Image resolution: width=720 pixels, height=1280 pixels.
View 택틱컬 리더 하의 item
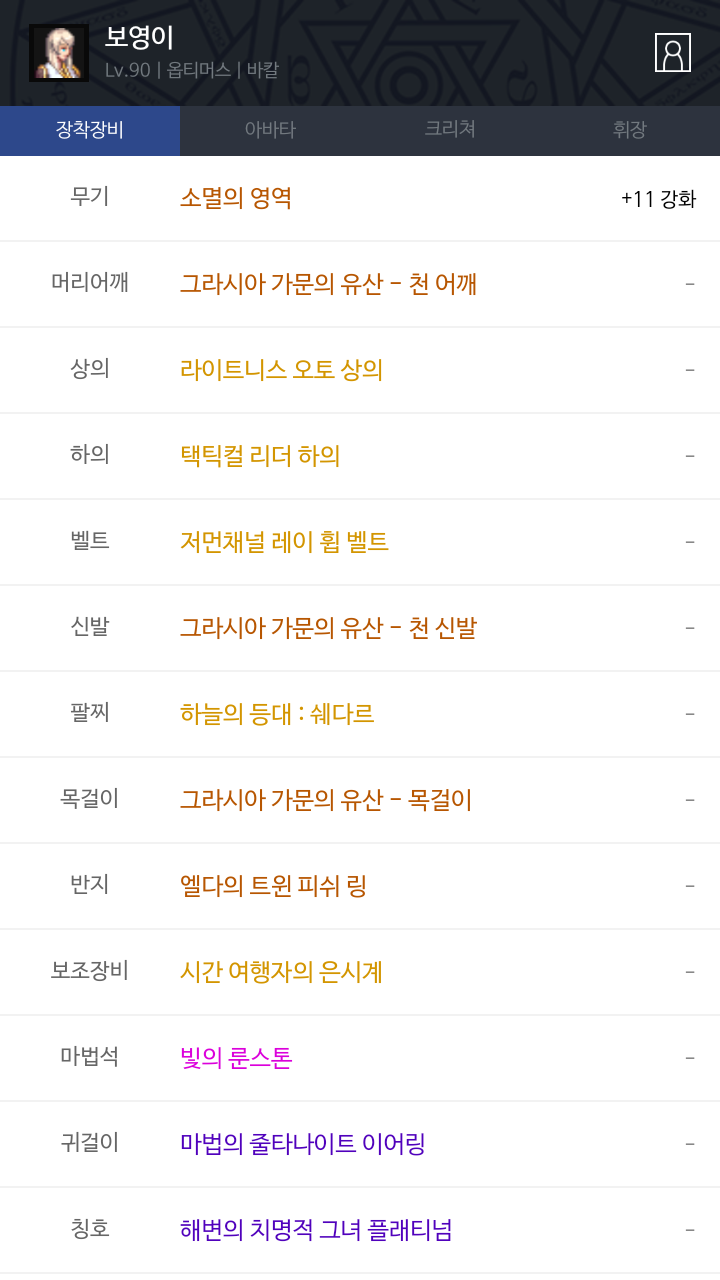(x=260, y=456)
